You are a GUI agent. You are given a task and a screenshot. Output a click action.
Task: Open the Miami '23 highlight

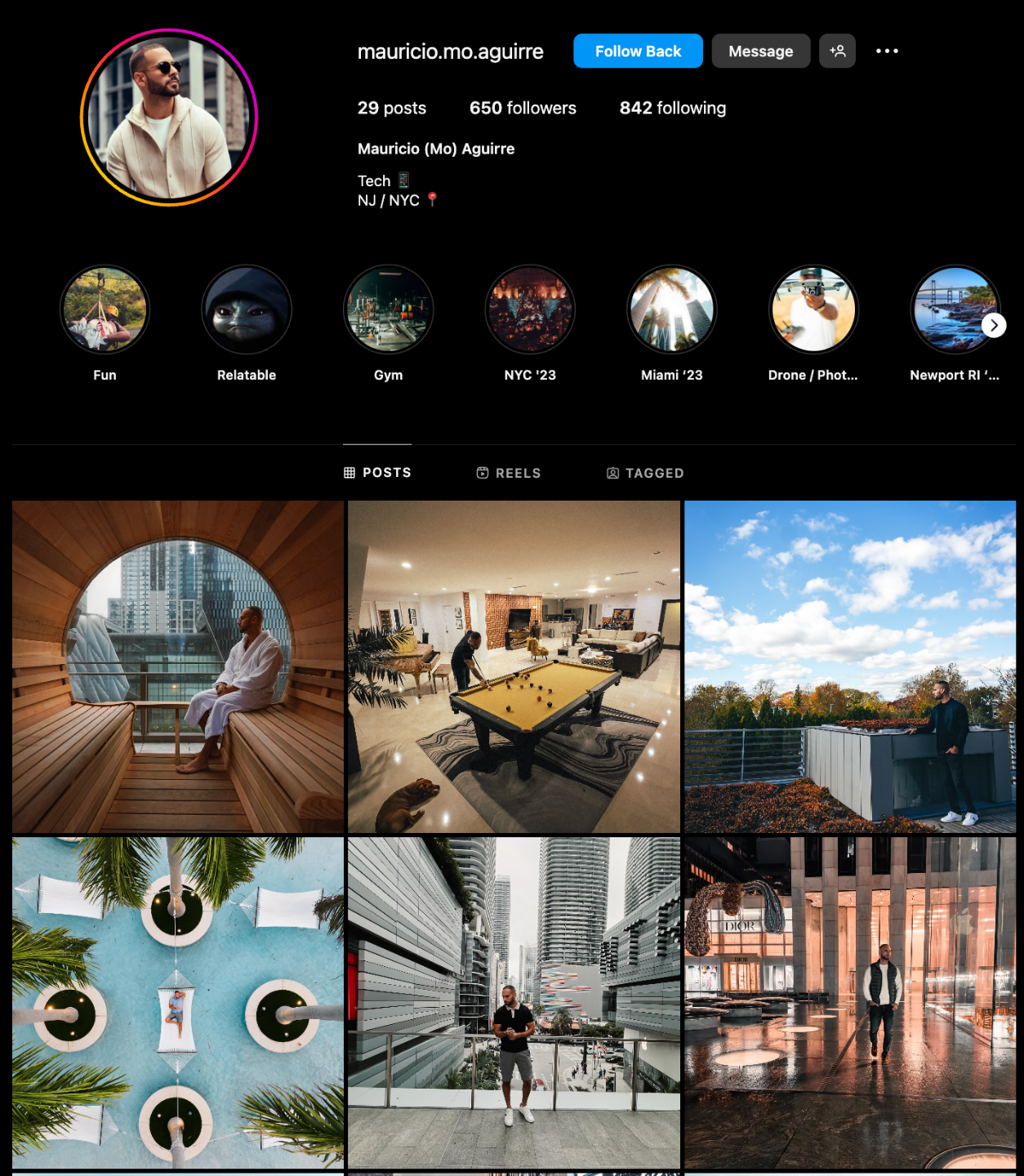[671, 310]
